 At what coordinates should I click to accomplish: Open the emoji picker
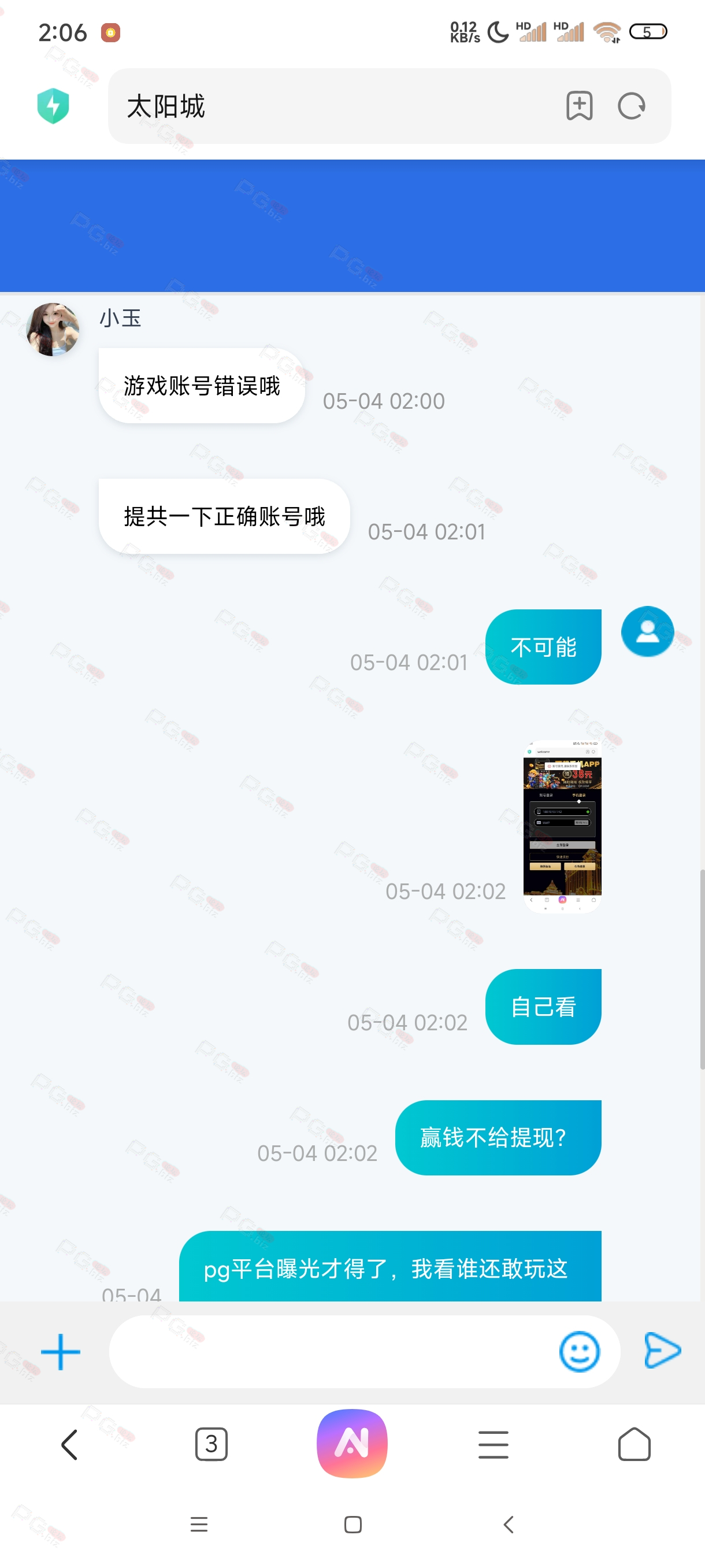click(579, 1351)
